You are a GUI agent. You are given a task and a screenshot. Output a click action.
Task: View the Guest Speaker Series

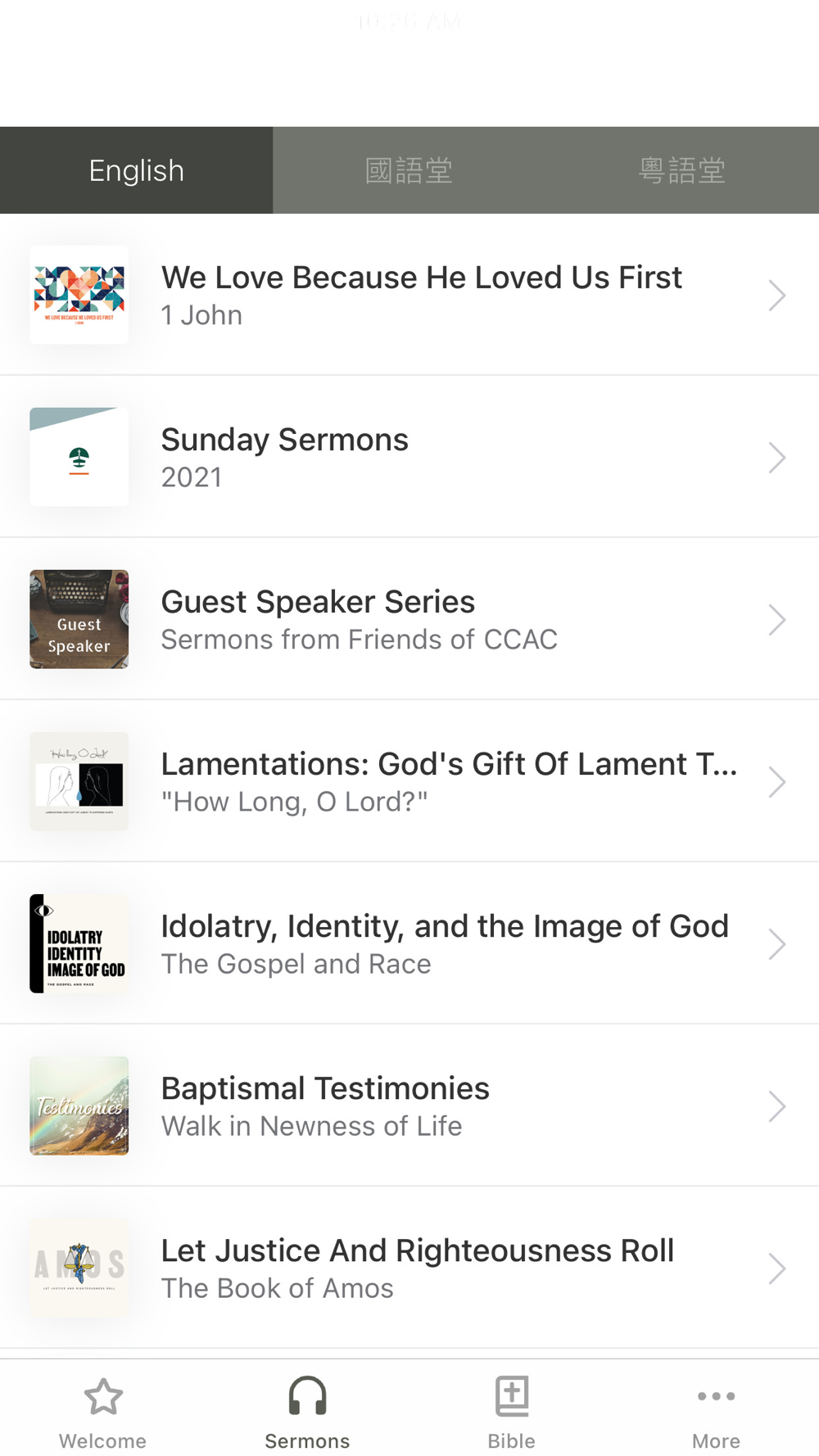[409, 619]
